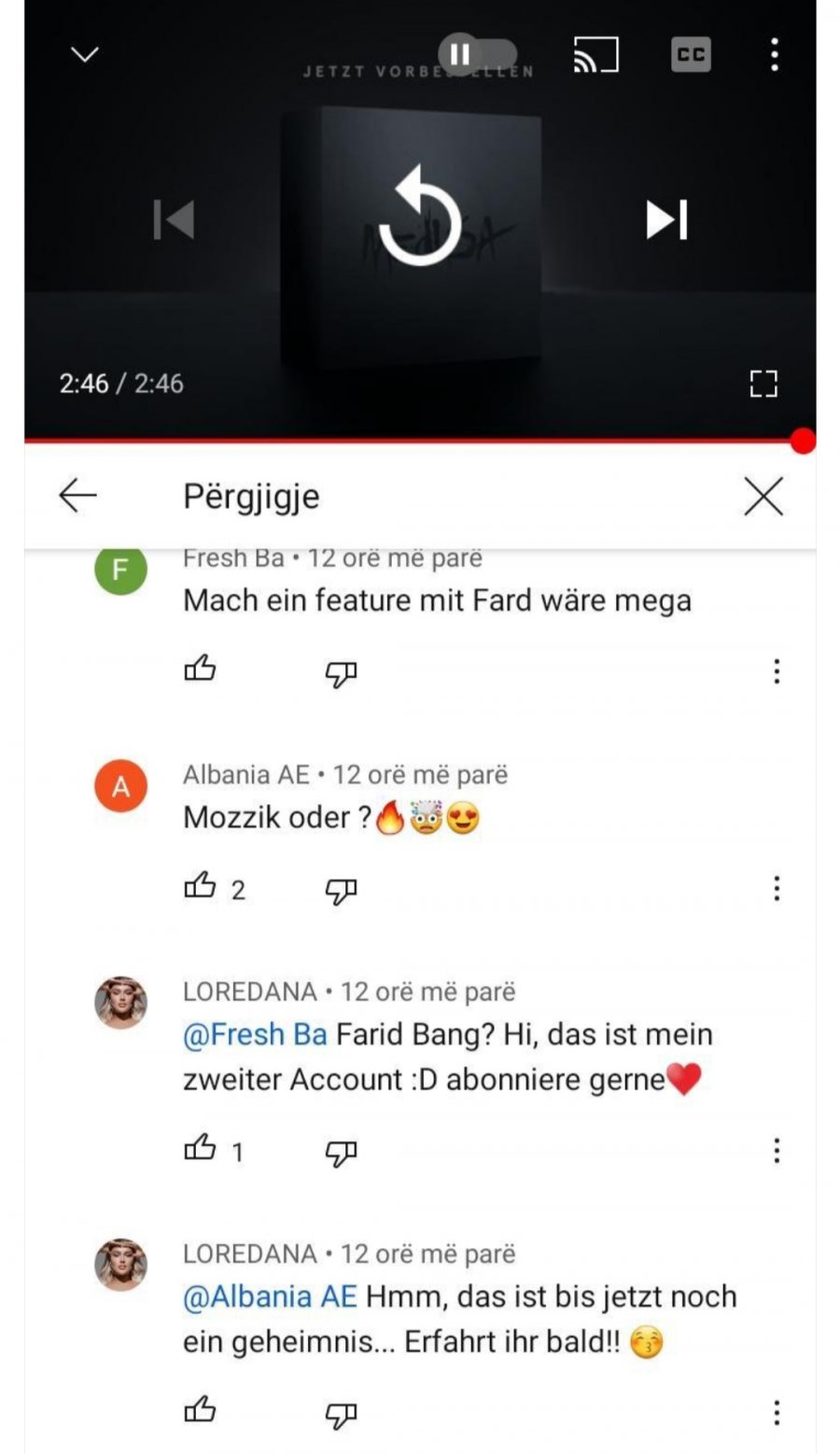Image resolution: width=840 pixels, height=1454 pixels.
Task: Like LOREDANA's reply about Farid Bang
Action: click(x=200, y=1150)
